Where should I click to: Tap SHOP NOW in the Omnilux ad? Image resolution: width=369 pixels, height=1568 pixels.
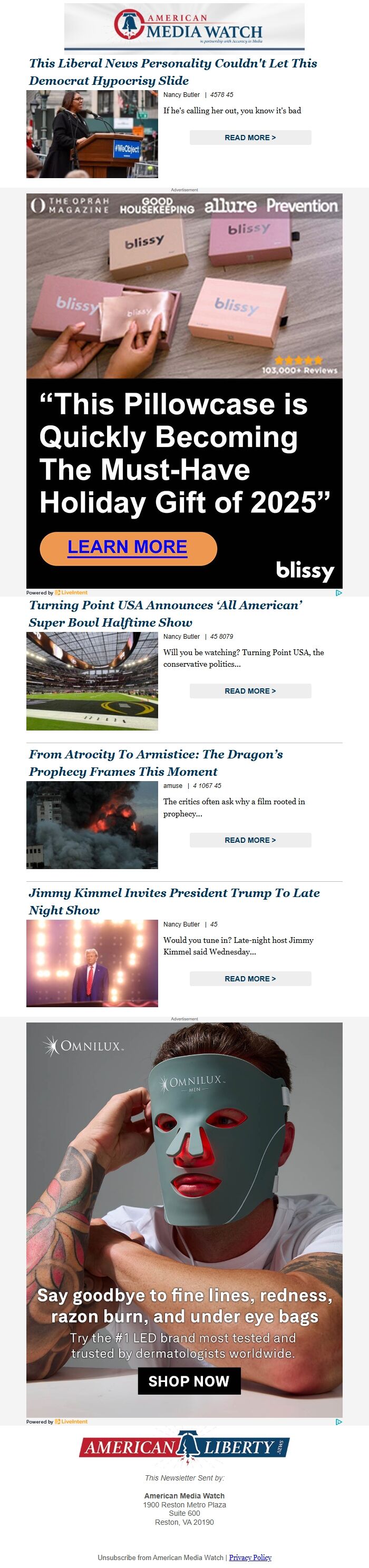point(189,1381)
